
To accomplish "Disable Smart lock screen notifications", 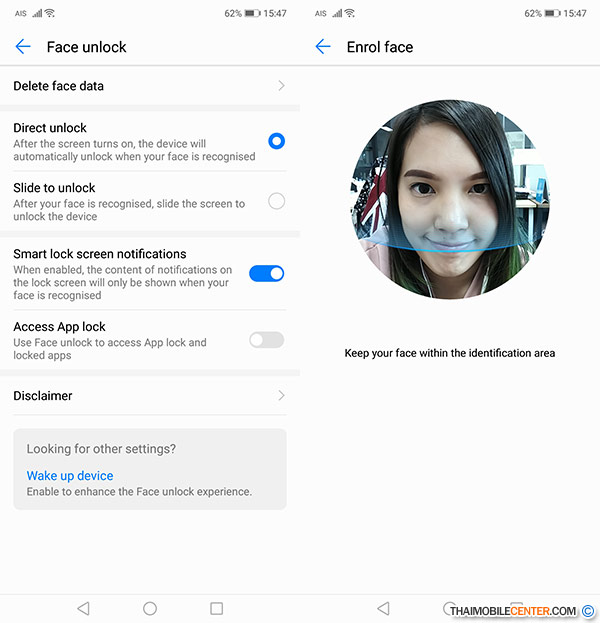I will tap(266, 273).
